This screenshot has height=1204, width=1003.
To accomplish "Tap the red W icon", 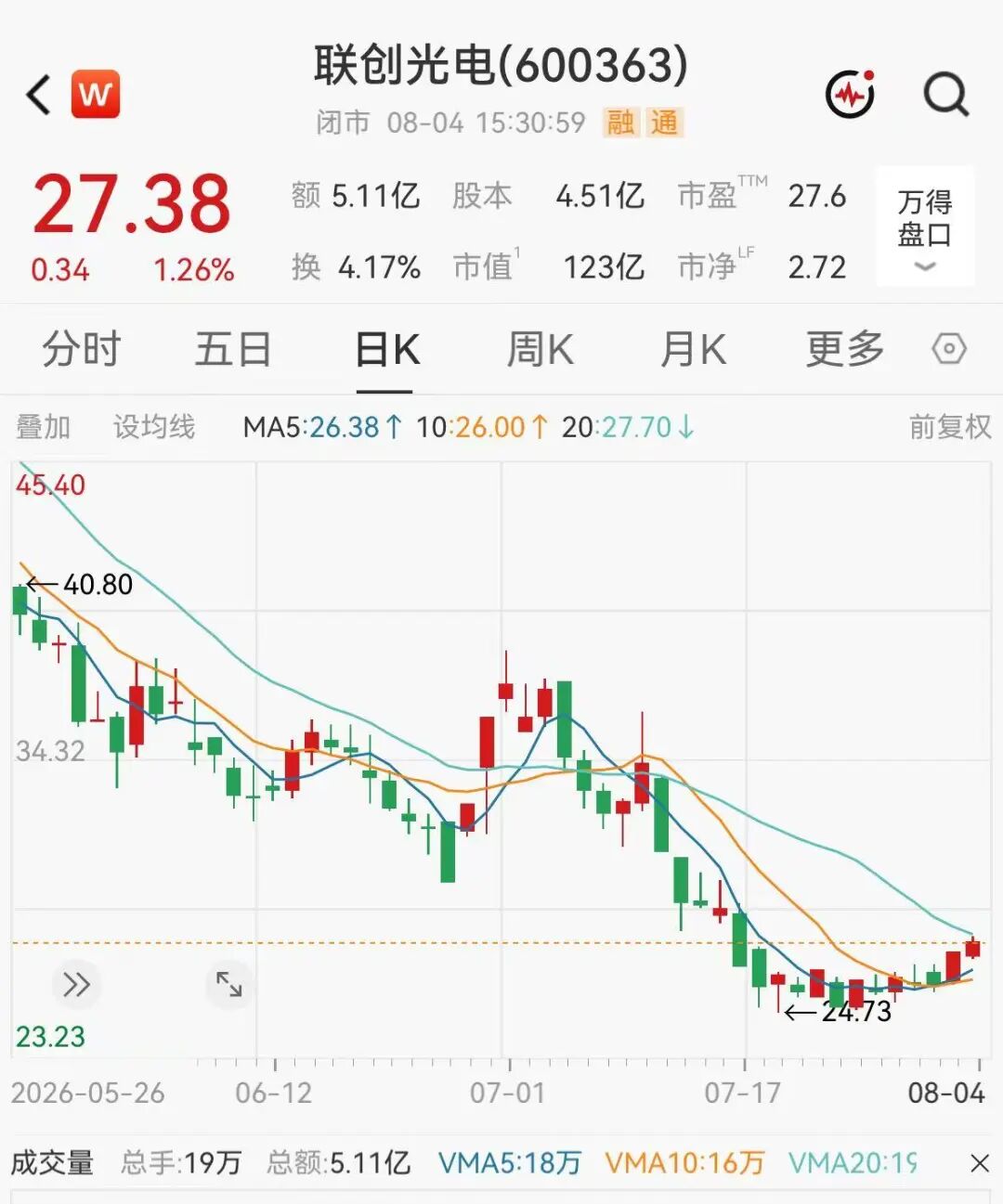I will [x=96, y=94].
